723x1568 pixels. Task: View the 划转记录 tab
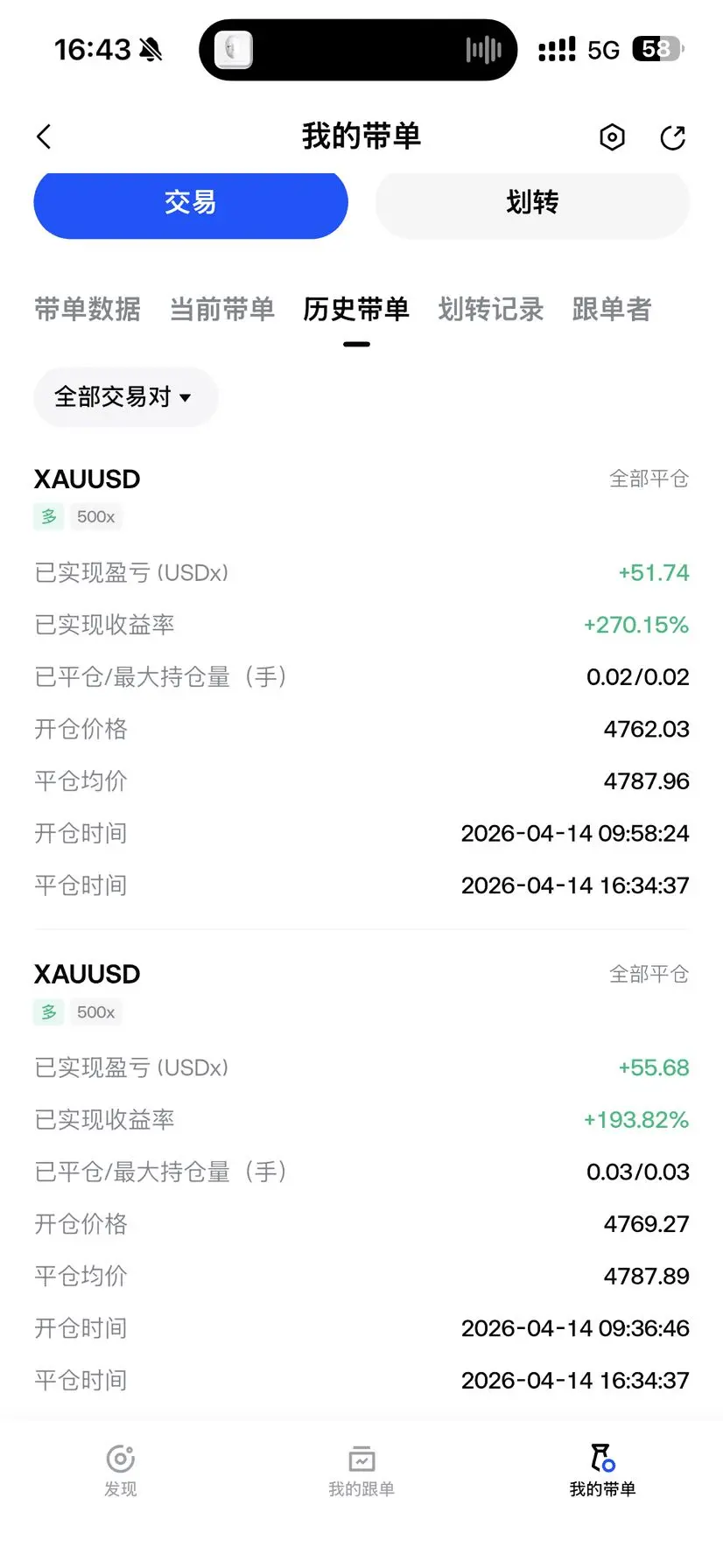490,309
